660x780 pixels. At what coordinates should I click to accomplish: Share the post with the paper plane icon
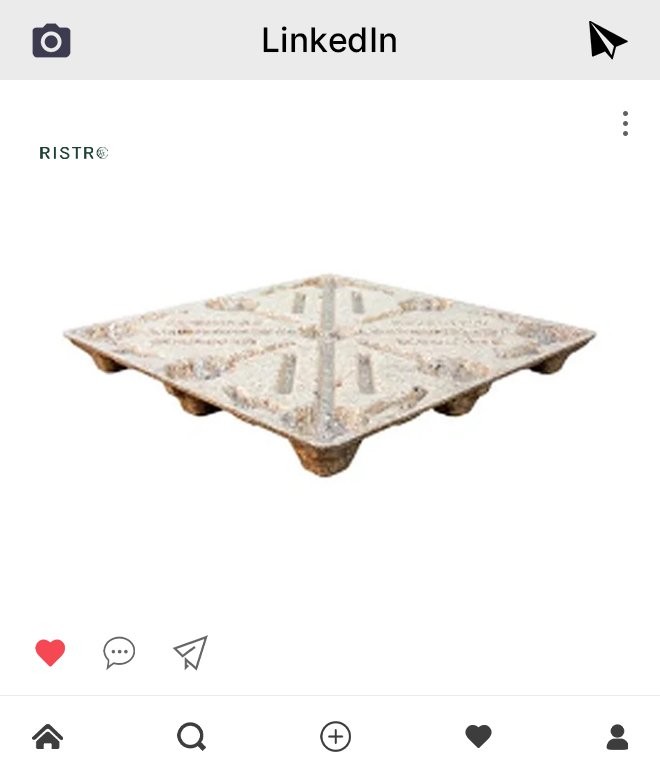190,653
